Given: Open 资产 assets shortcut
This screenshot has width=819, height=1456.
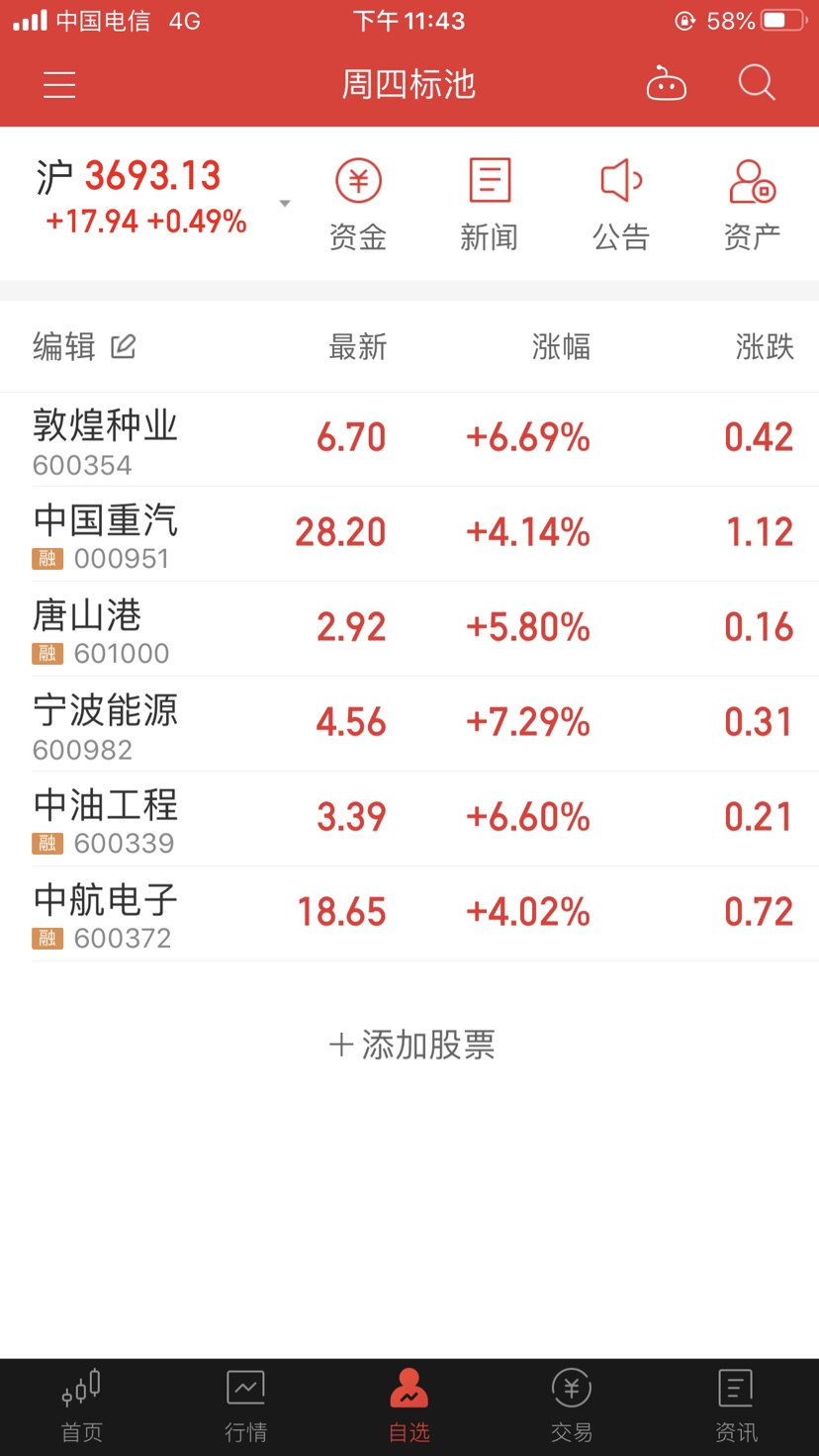Looking at the screenshot, I should (x=753, y=205).
